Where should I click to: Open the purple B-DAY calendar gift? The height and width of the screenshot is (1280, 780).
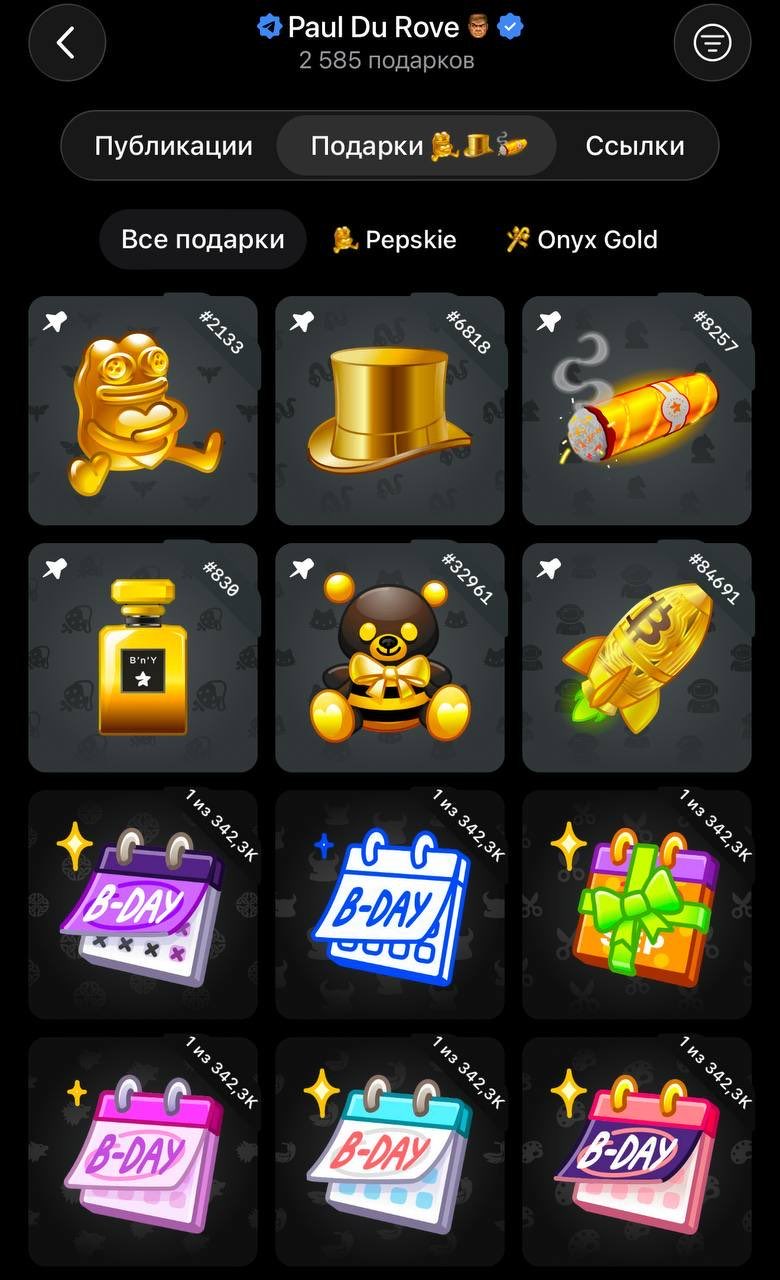point(143,904)
